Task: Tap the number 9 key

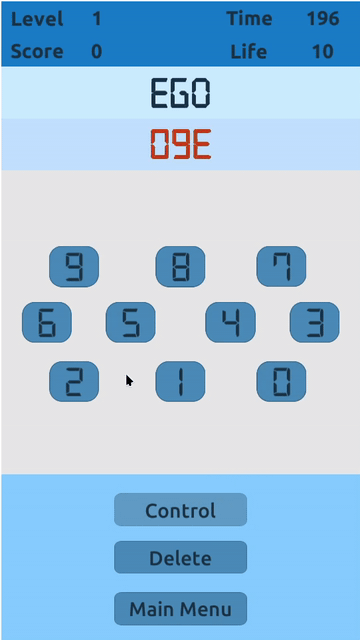Action: pos(74,267)
